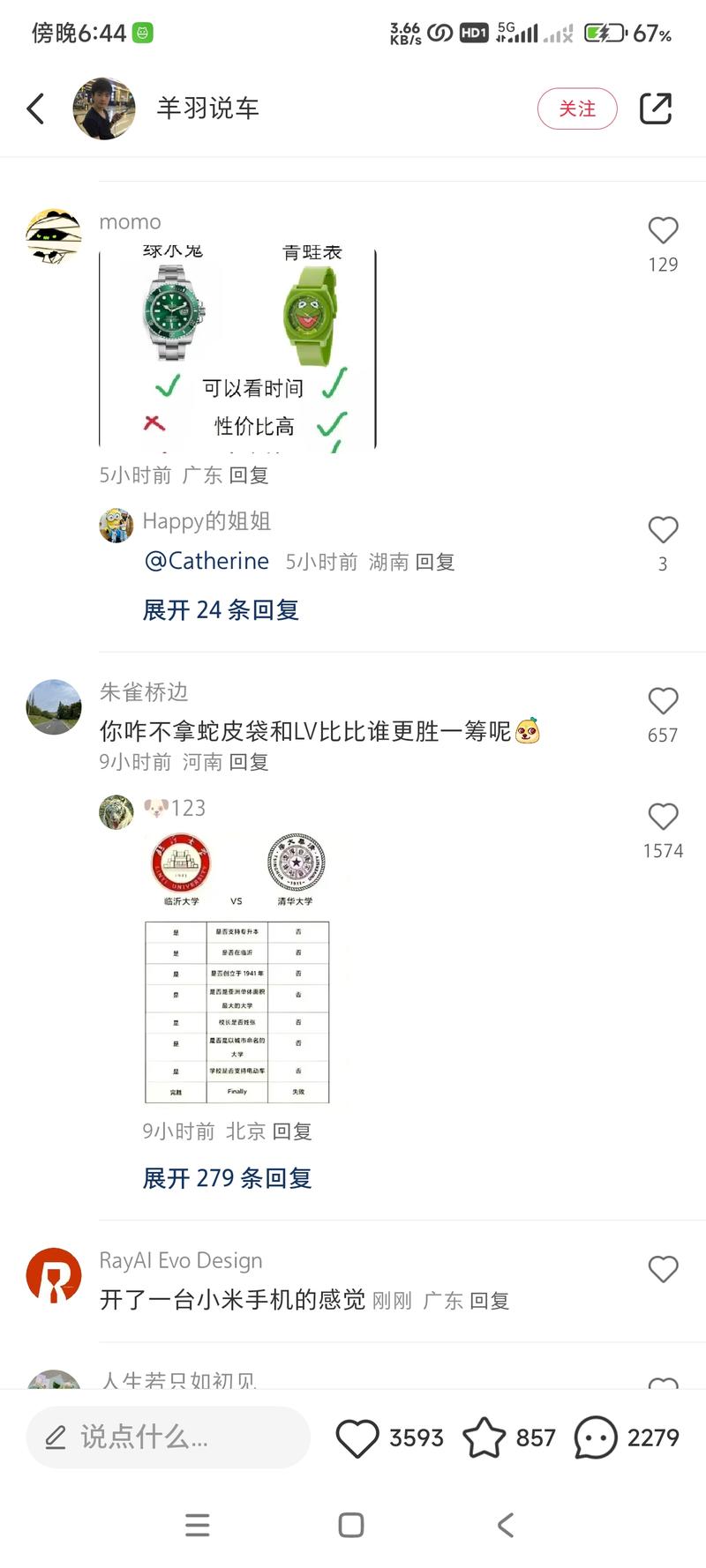Like 123's reply with university table
The height and width of the screenshot is (1568, 706).
click(x=663, y=817)
